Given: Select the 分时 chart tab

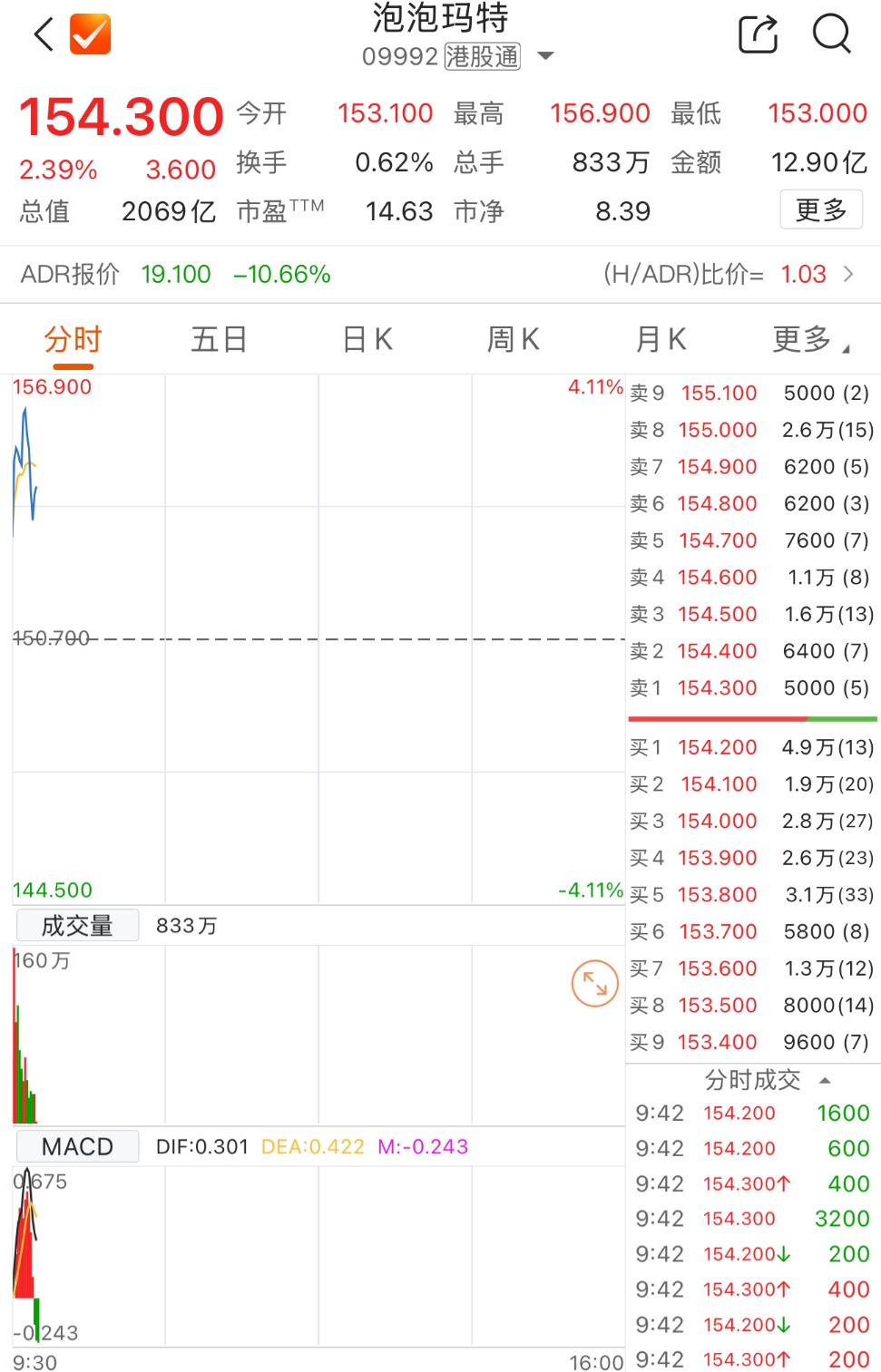Looking at the screenshot, I should pyautogui.click(x=73, y=340).
